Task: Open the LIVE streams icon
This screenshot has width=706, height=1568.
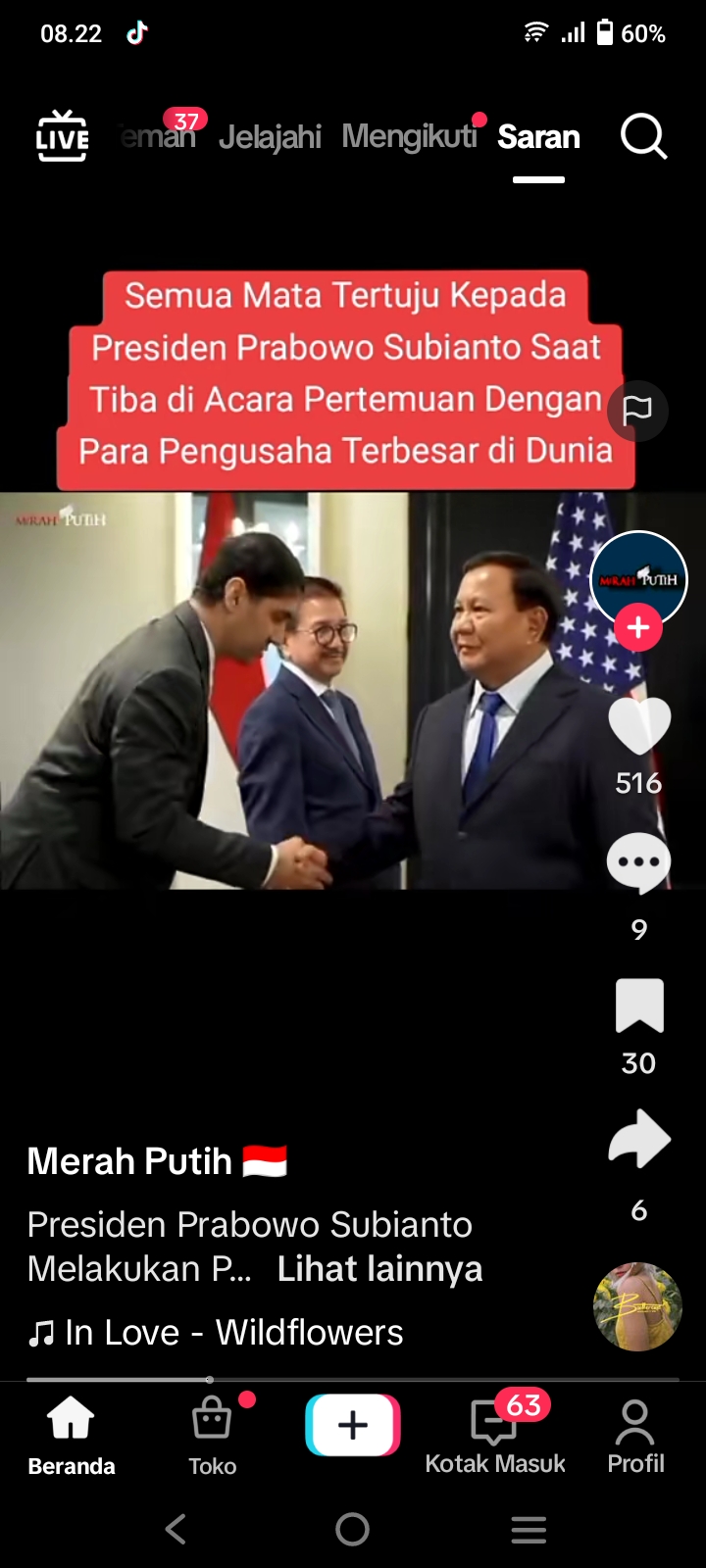Action: coord(63,136)
